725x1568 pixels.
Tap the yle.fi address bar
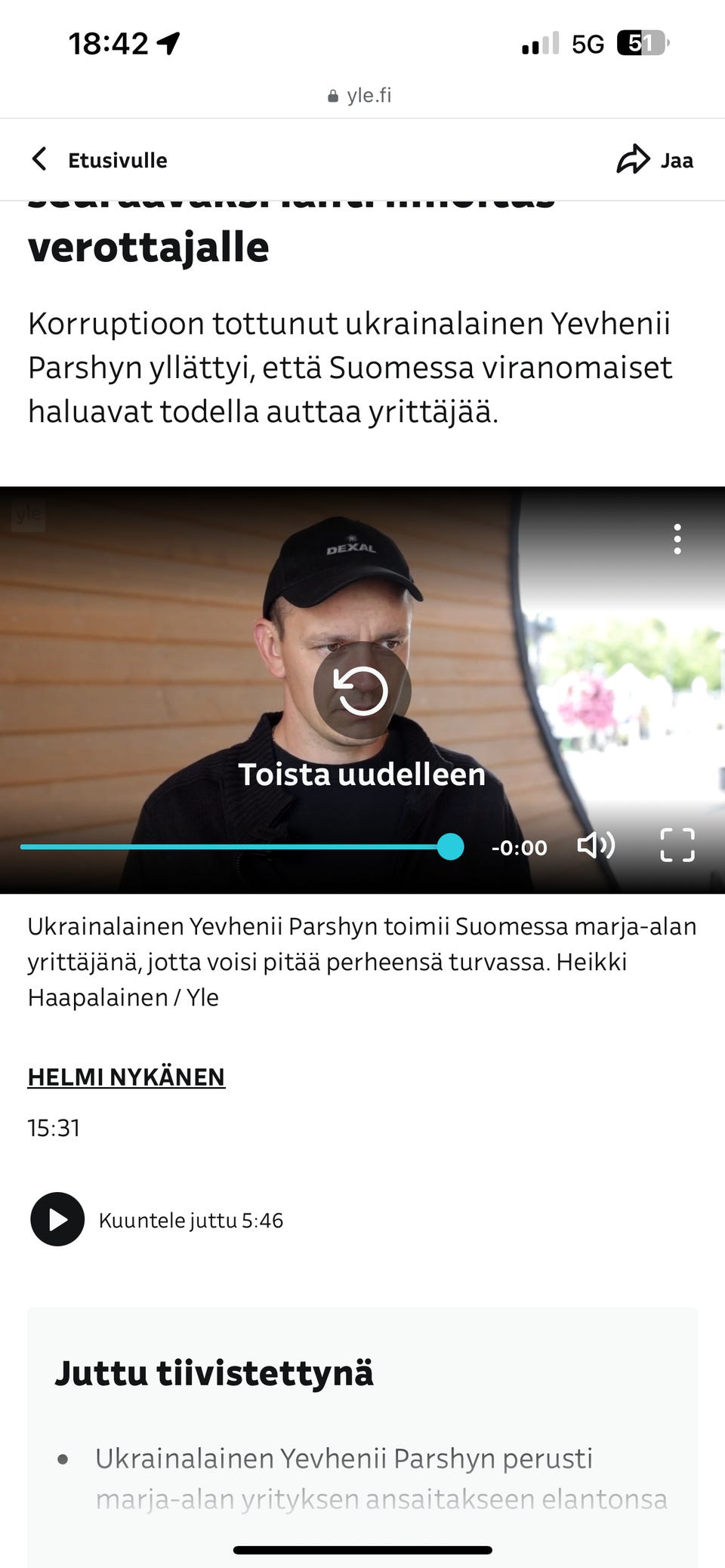[x=361, y=96]
